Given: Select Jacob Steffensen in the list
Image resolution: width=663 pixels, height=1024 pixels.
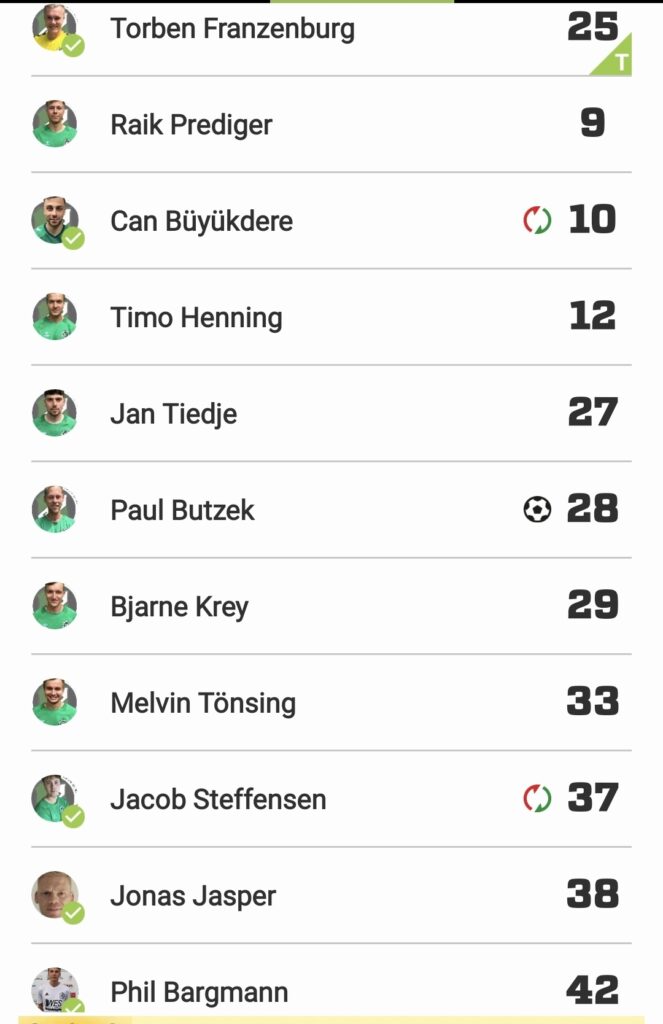Looking at the screenshot, I should pos(218,799).
